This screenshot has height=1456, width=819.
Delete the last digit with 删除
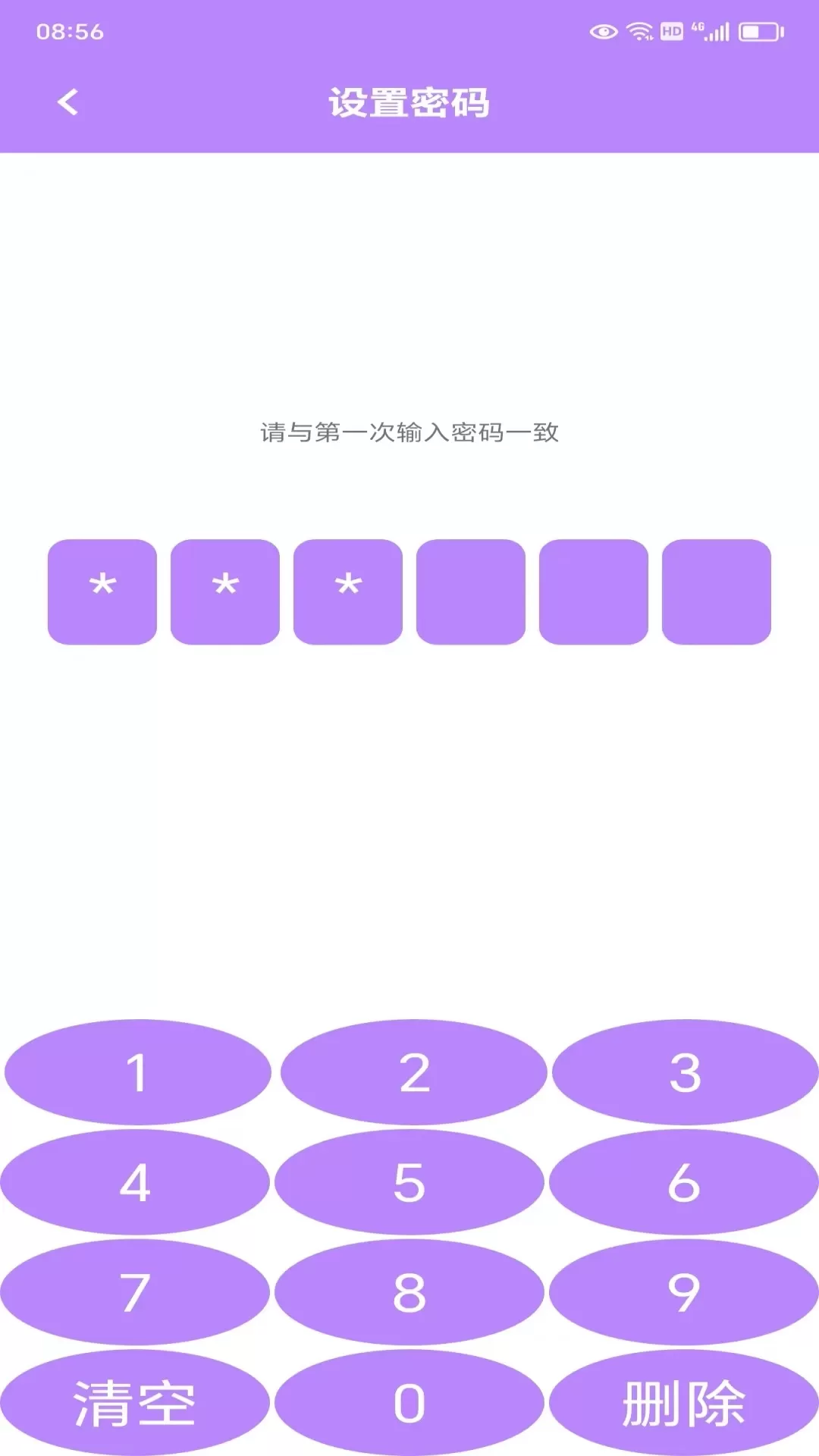683,1402
